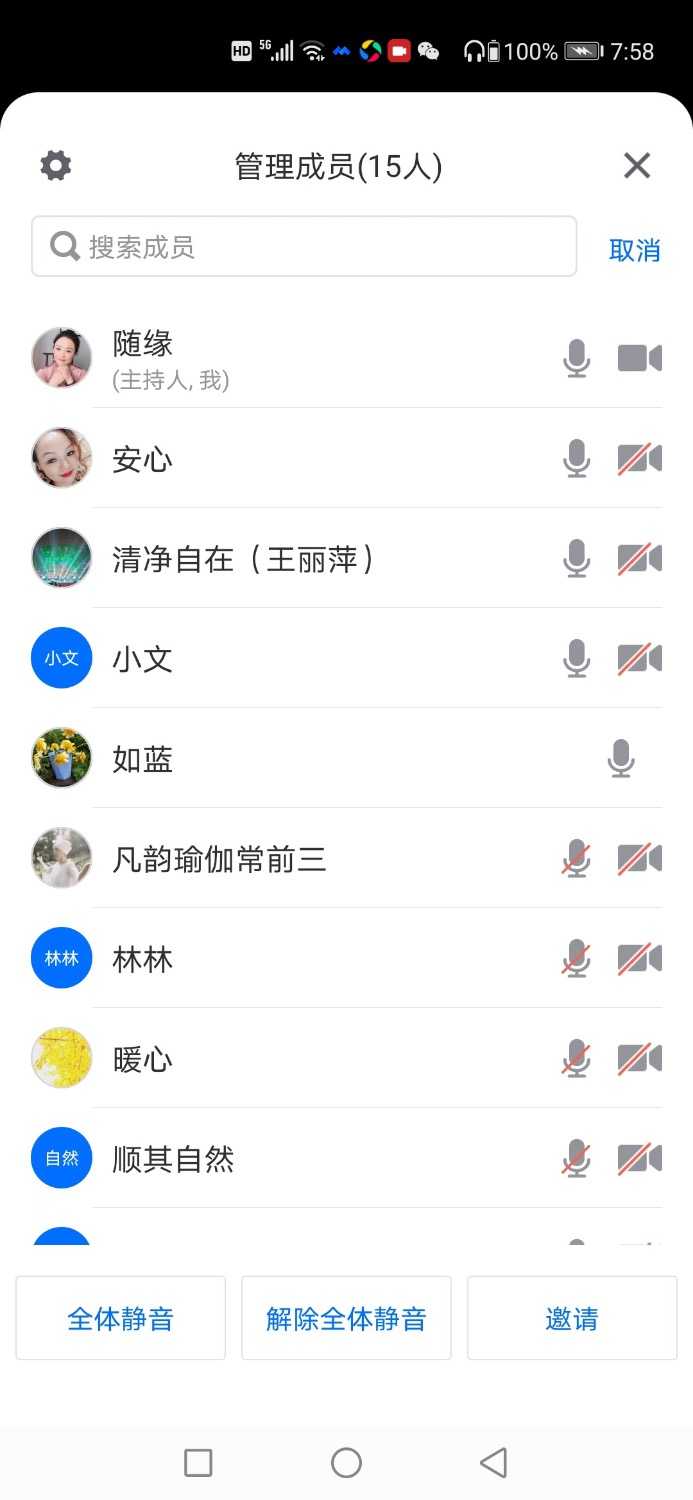Tap 取消 to cancel the search

(635, 250)
